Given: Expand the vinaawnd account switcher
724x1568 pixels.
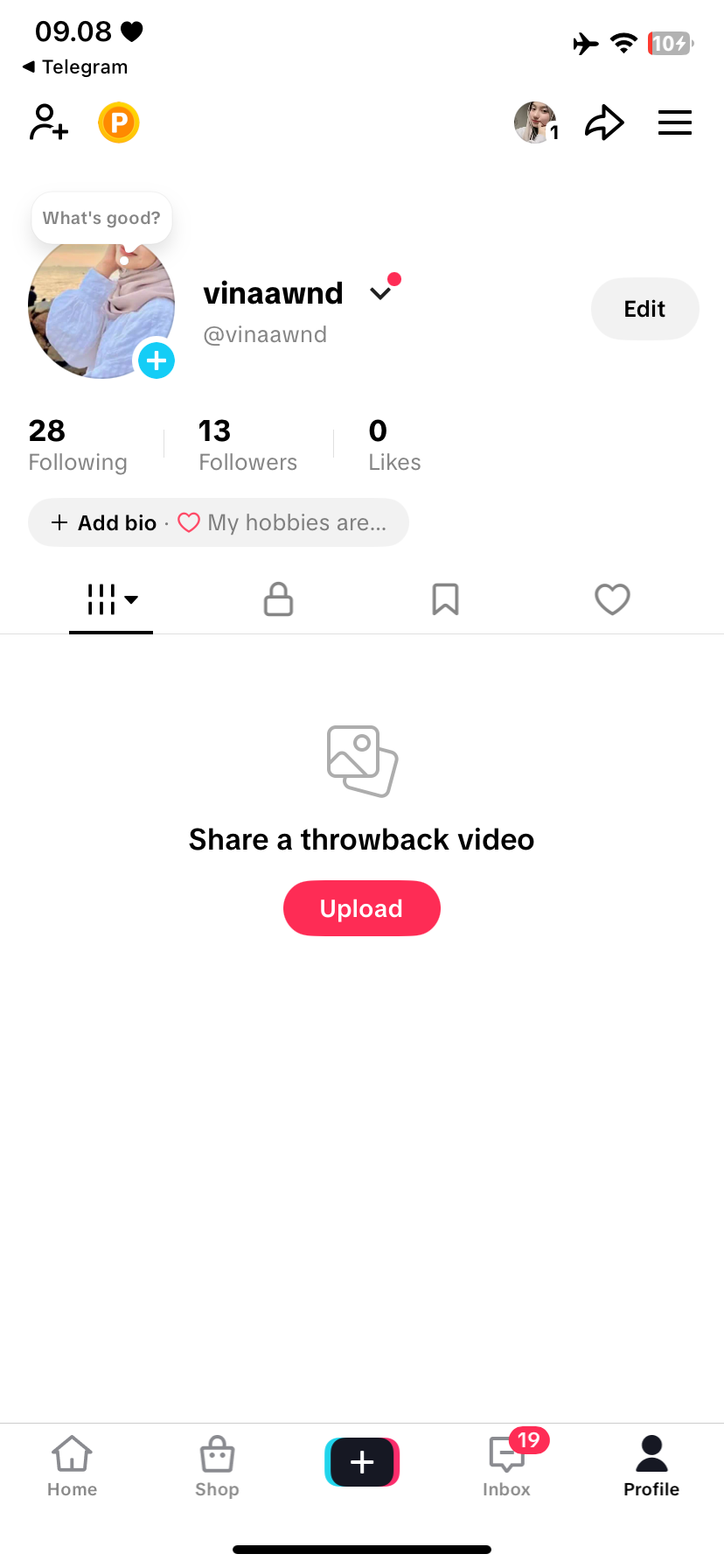Looking at the screenshot, I should pos(380,293).
